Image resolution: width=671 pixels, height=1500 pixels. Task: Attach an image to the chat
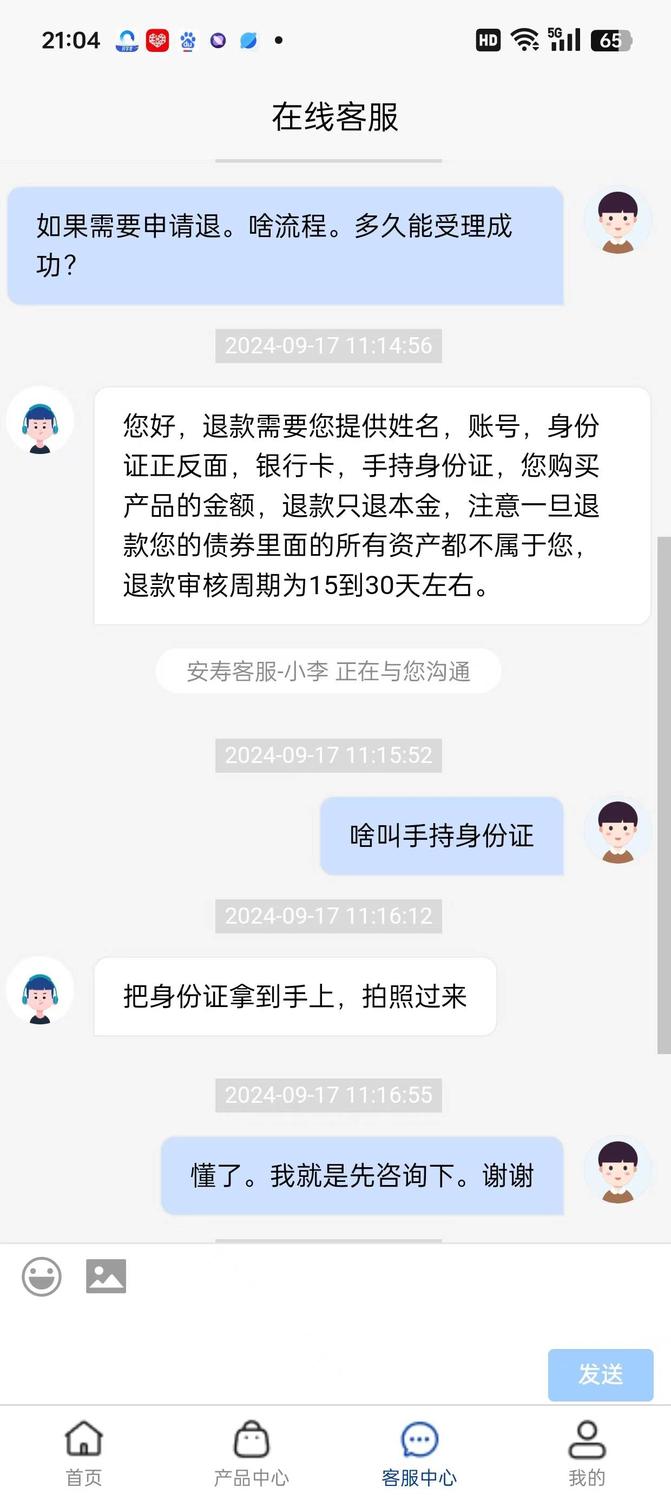tap(106, 1277)
